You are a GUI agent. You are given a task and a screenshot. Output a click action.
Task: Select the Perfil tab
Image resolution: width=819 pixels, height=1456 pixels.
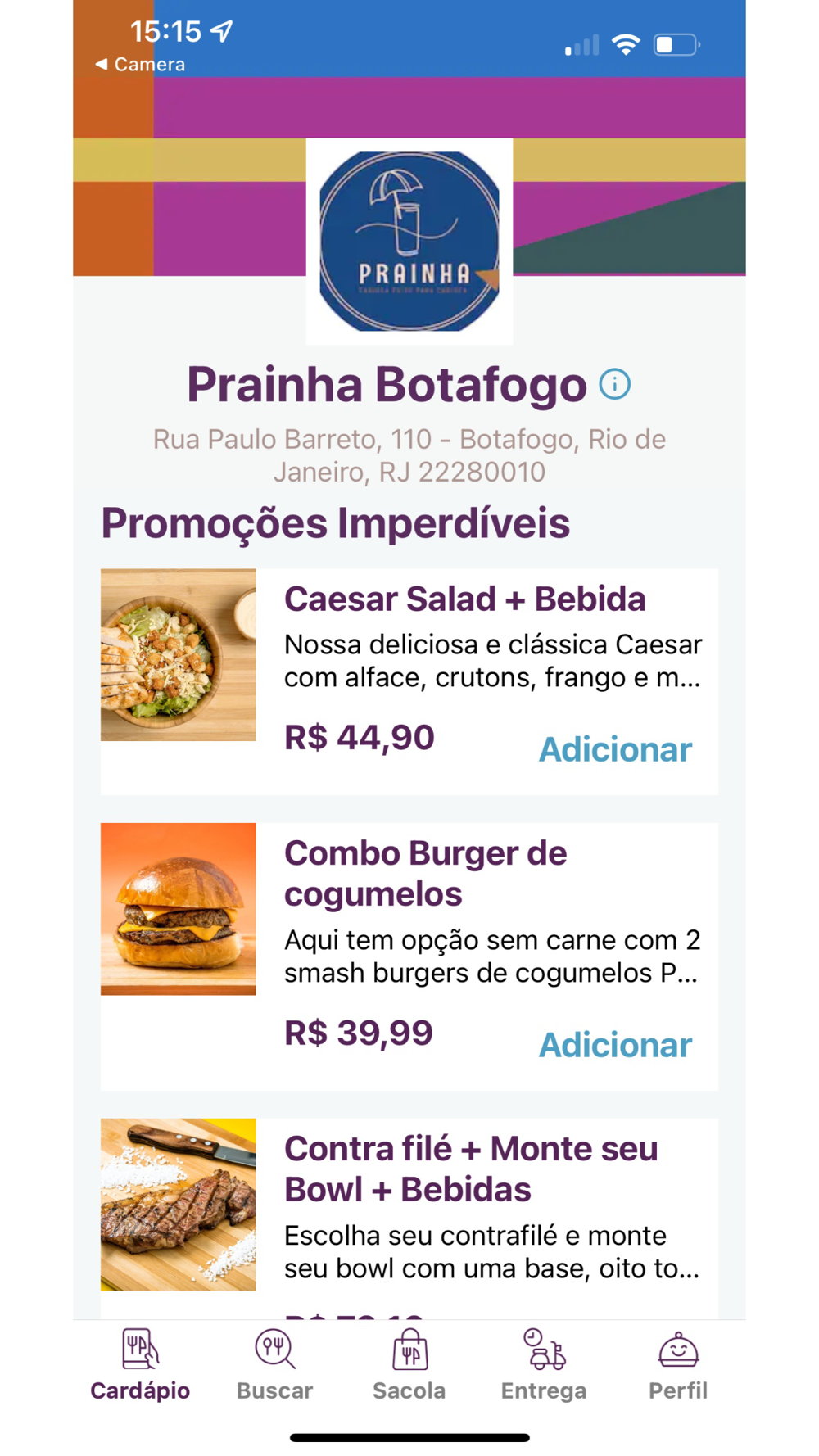point(677,1366)
